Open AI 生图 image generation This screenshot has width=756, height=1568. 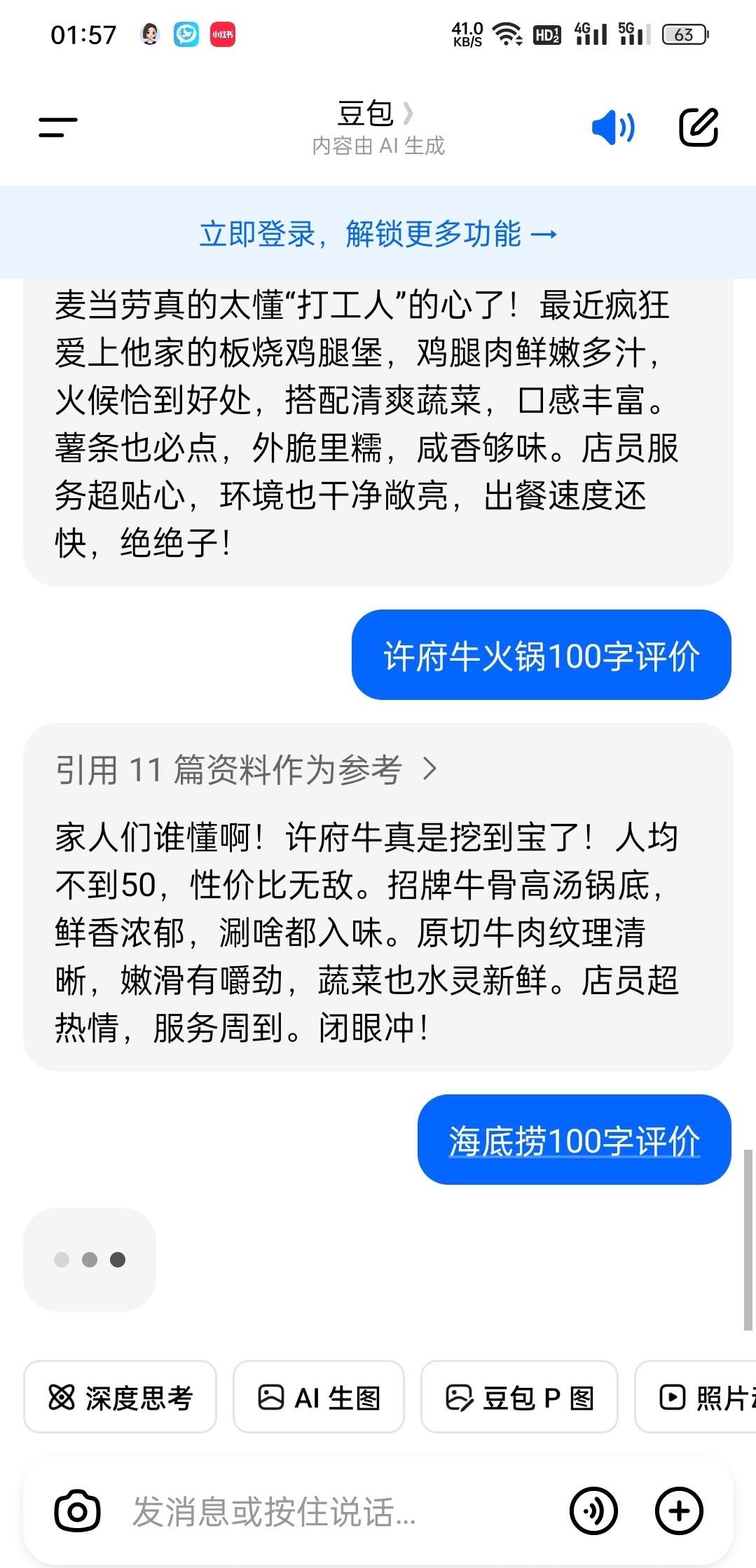click(x=319, y=1398)
